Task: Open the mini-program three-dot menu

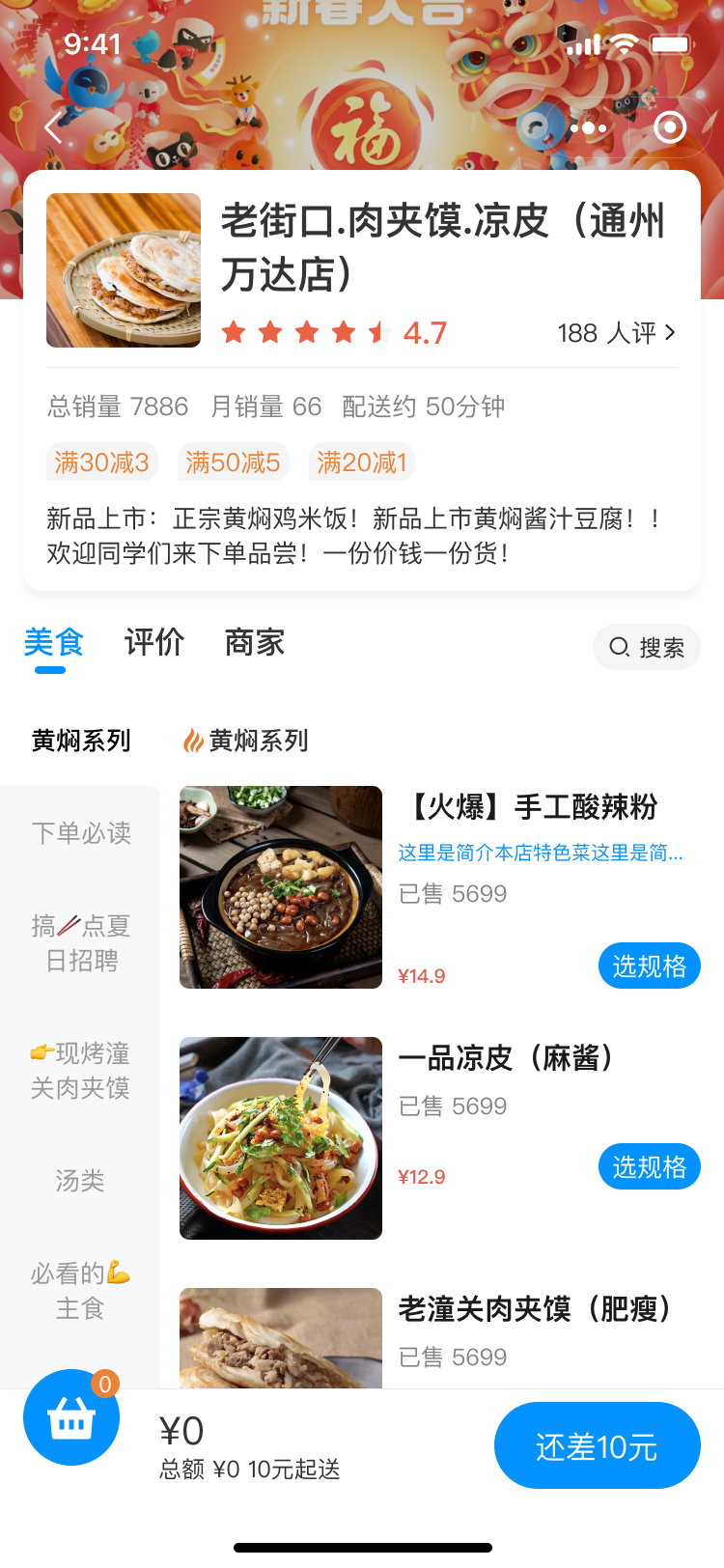Action: tap(588, 127)
